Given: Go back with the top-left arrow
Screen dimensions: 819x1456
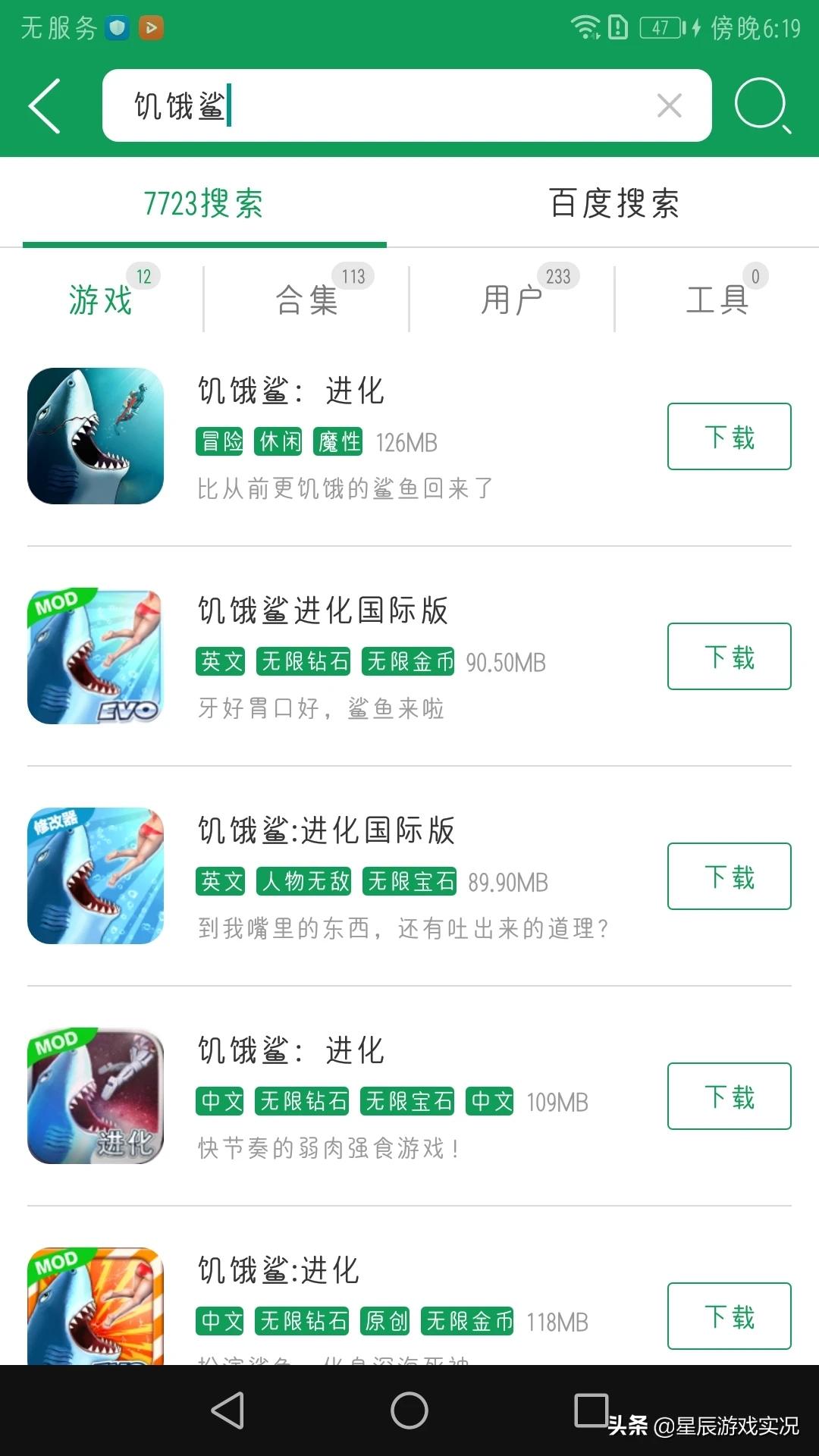Looking at the screenshot, I should [44, 106].
